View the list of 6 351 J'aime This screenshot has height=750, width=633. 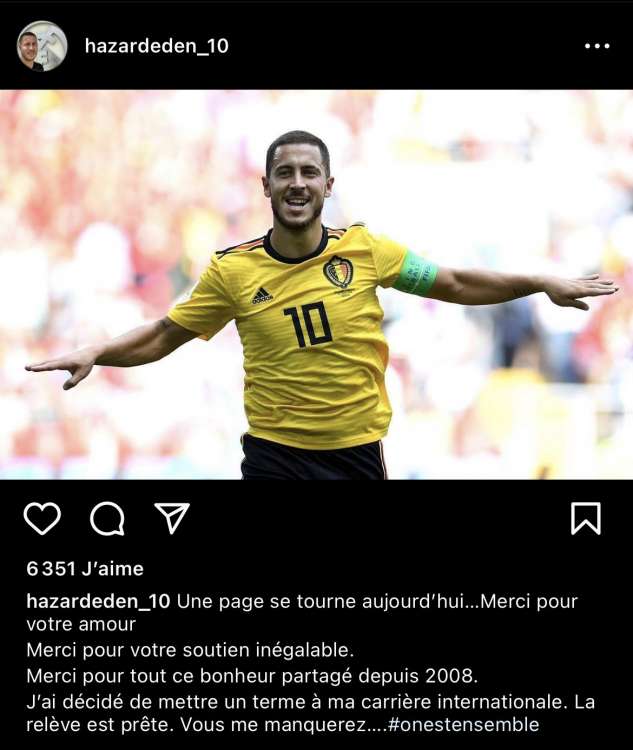pos(85,569)
